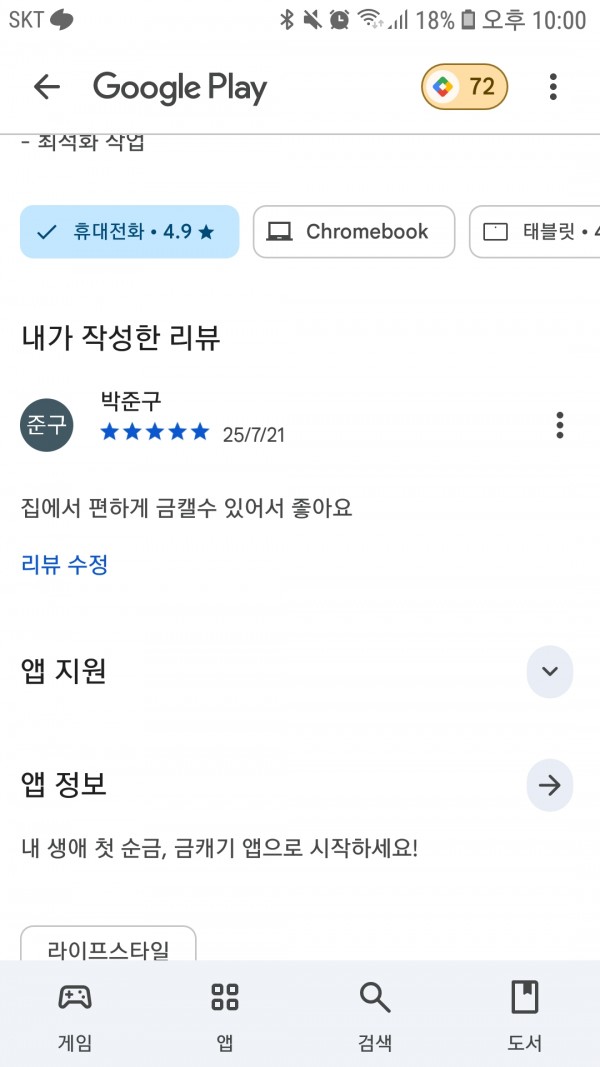The image size is (600, 1067).
Task: Switch to the 게임 tab
Action: [75, 1016]
